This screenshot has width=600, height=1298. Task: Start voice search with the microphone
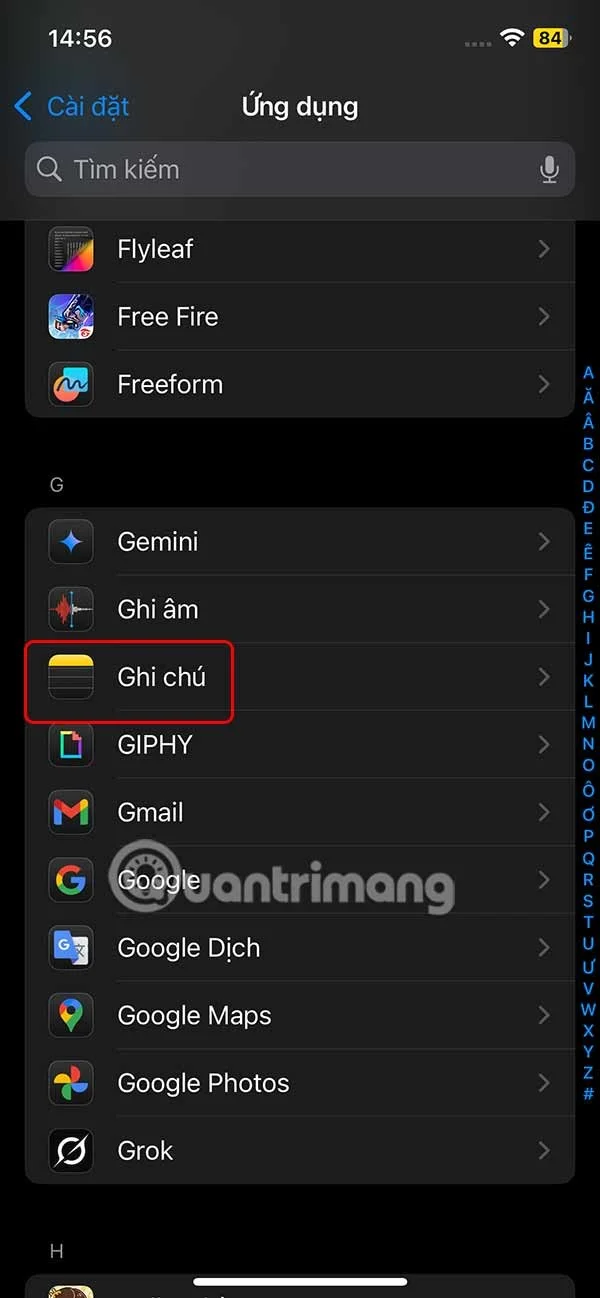[549, 169]
